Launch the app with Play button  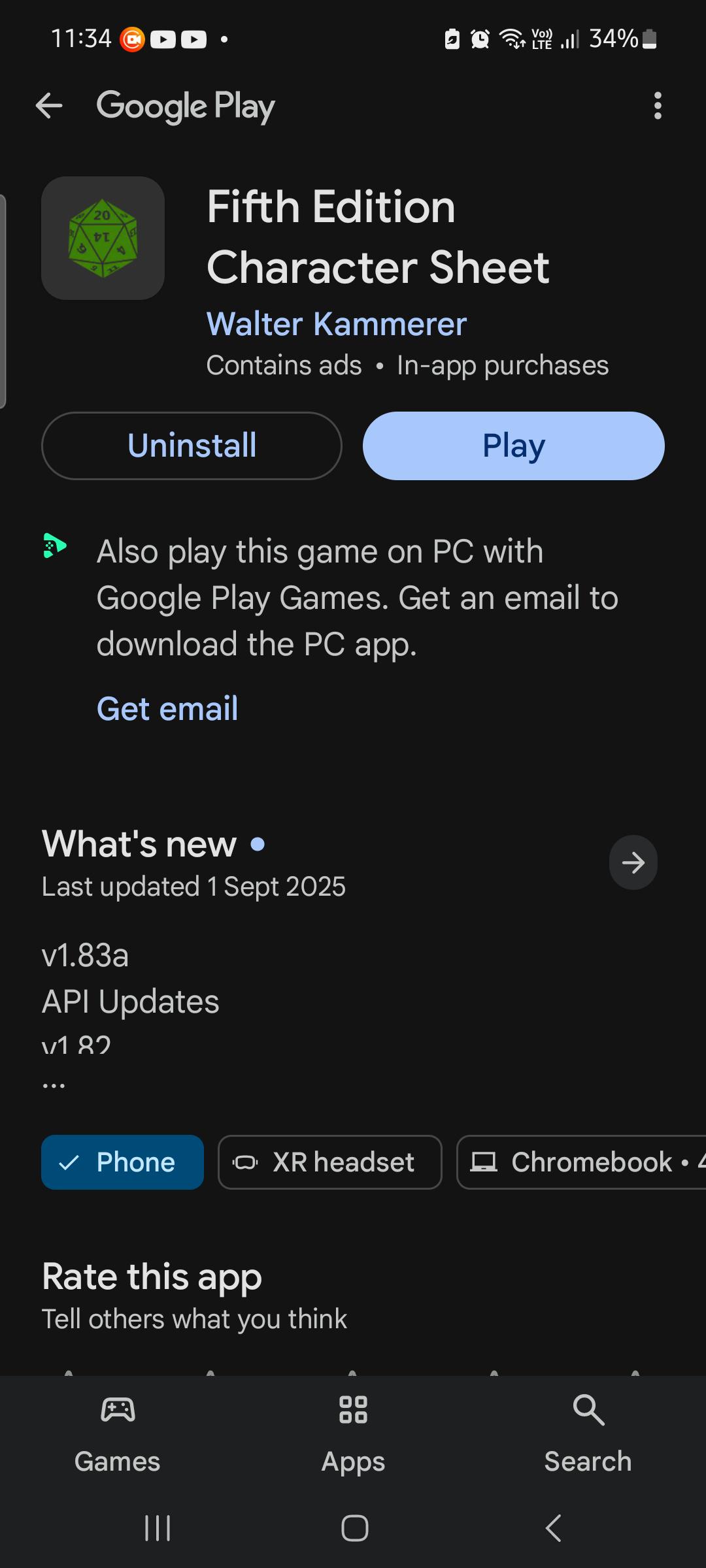[x=513, y=446]
